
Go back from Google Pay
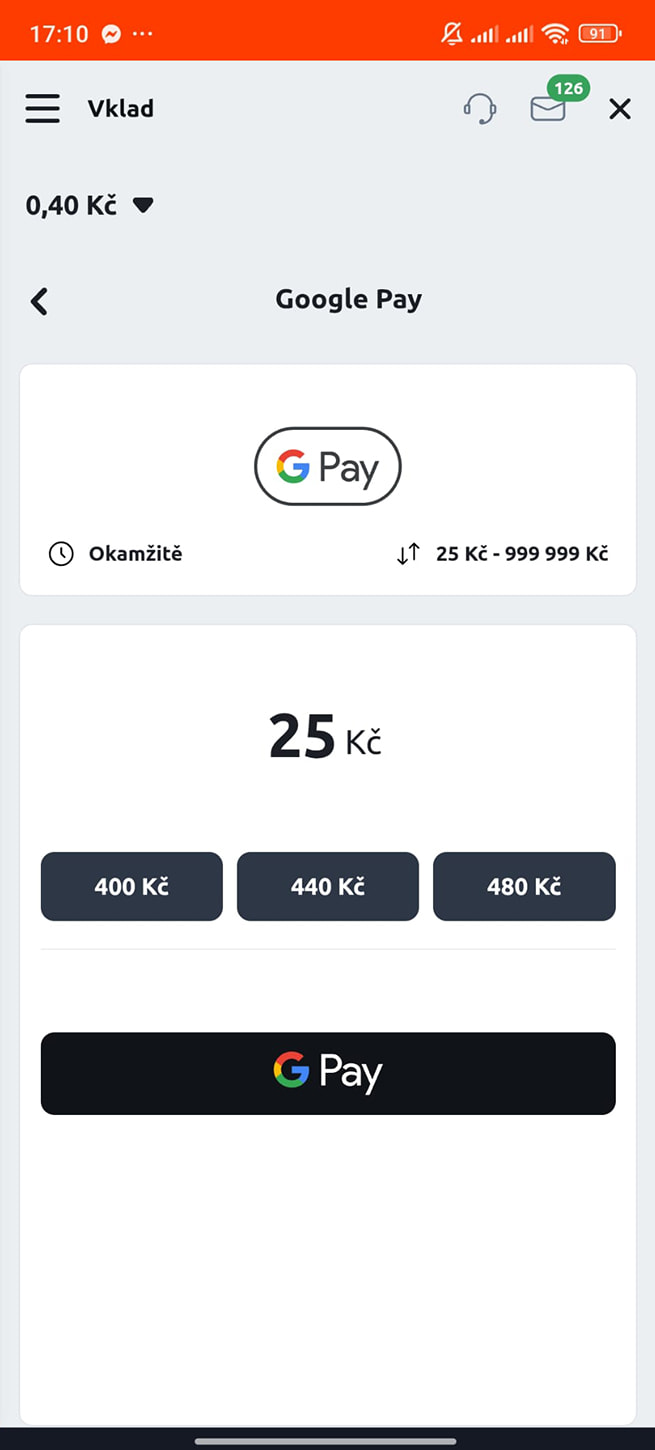(x=39, y=301)
